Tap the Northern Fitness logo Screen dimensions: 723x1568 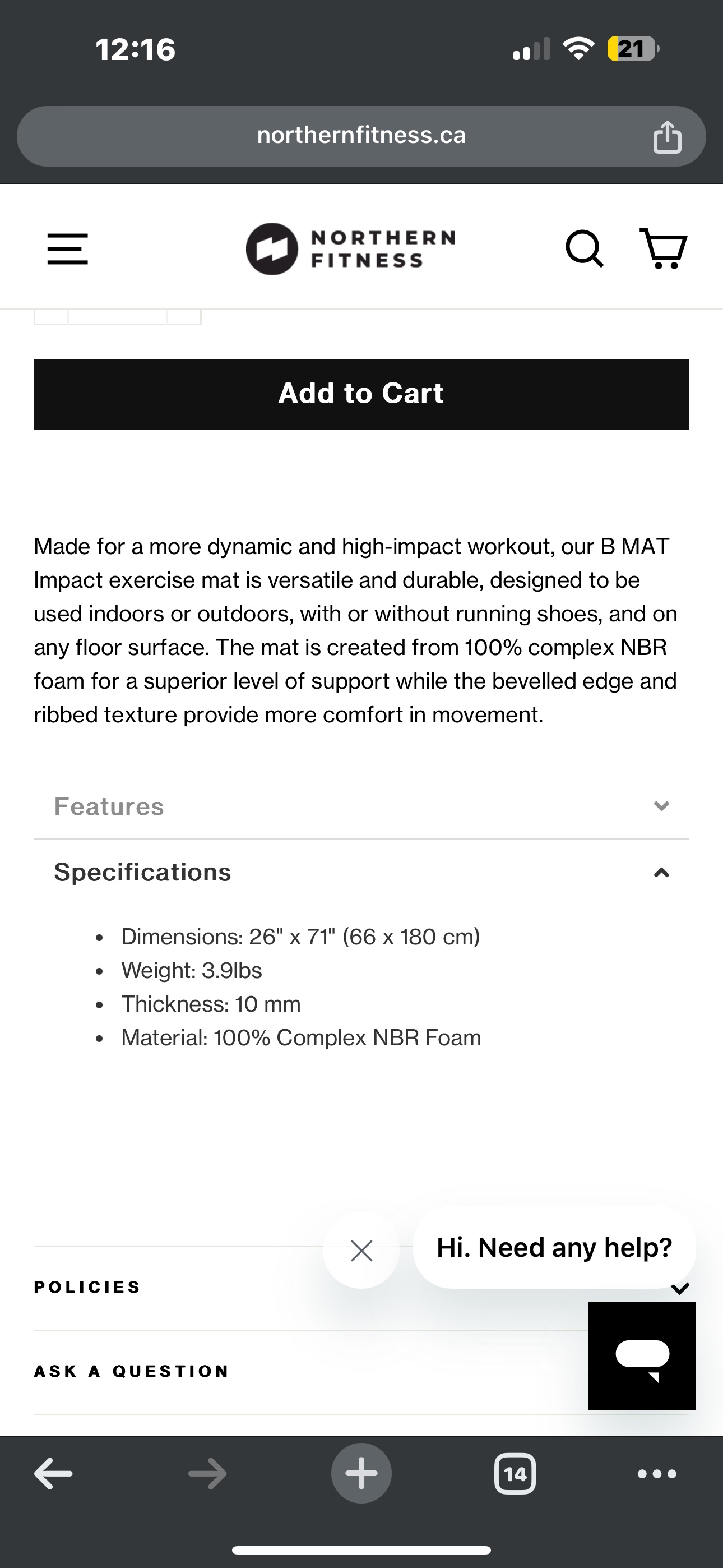(350, 249)
